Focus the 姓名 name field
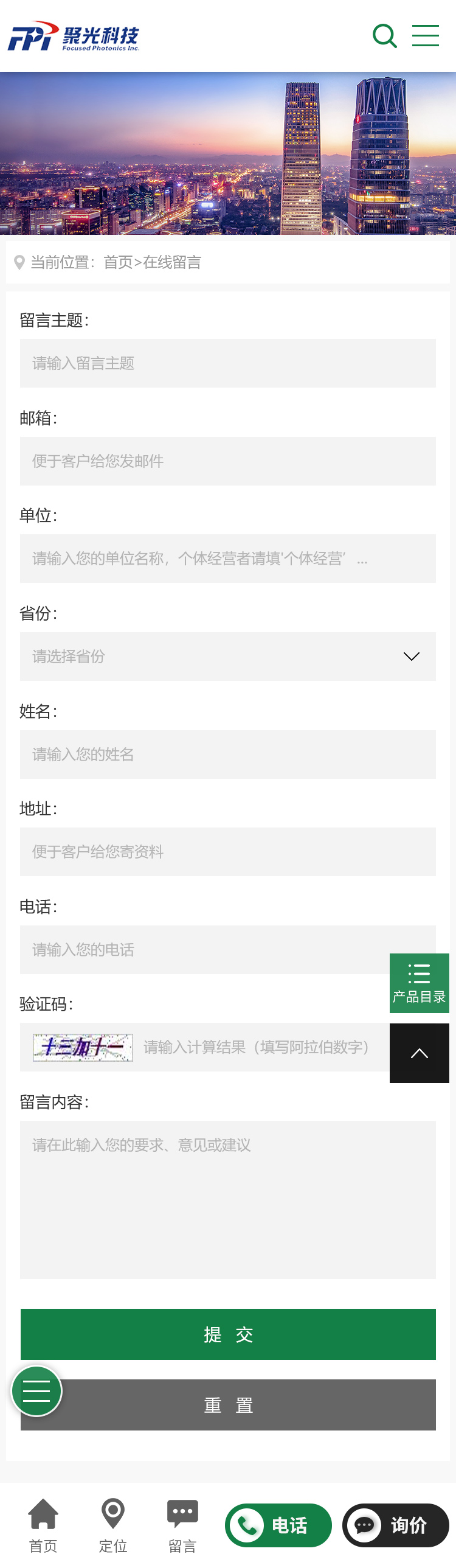456x1568 pixels. tap(228, 754)
